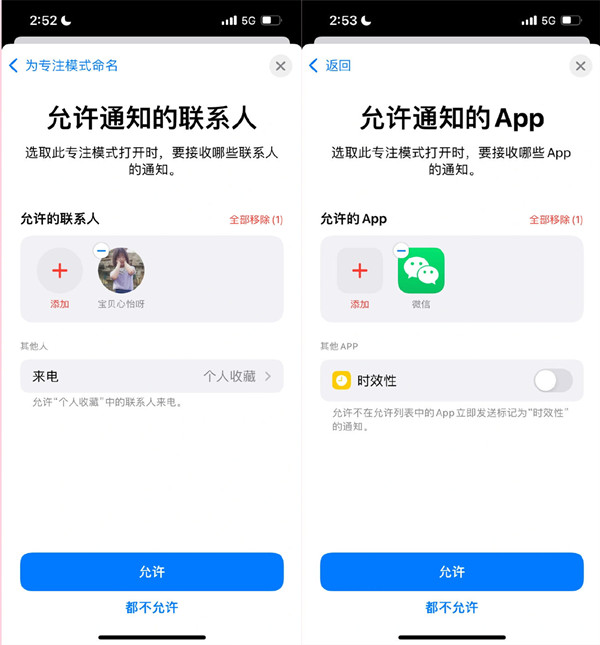Remove 微信 with the minus badge

pyautogui.click(x=401, y=251)
